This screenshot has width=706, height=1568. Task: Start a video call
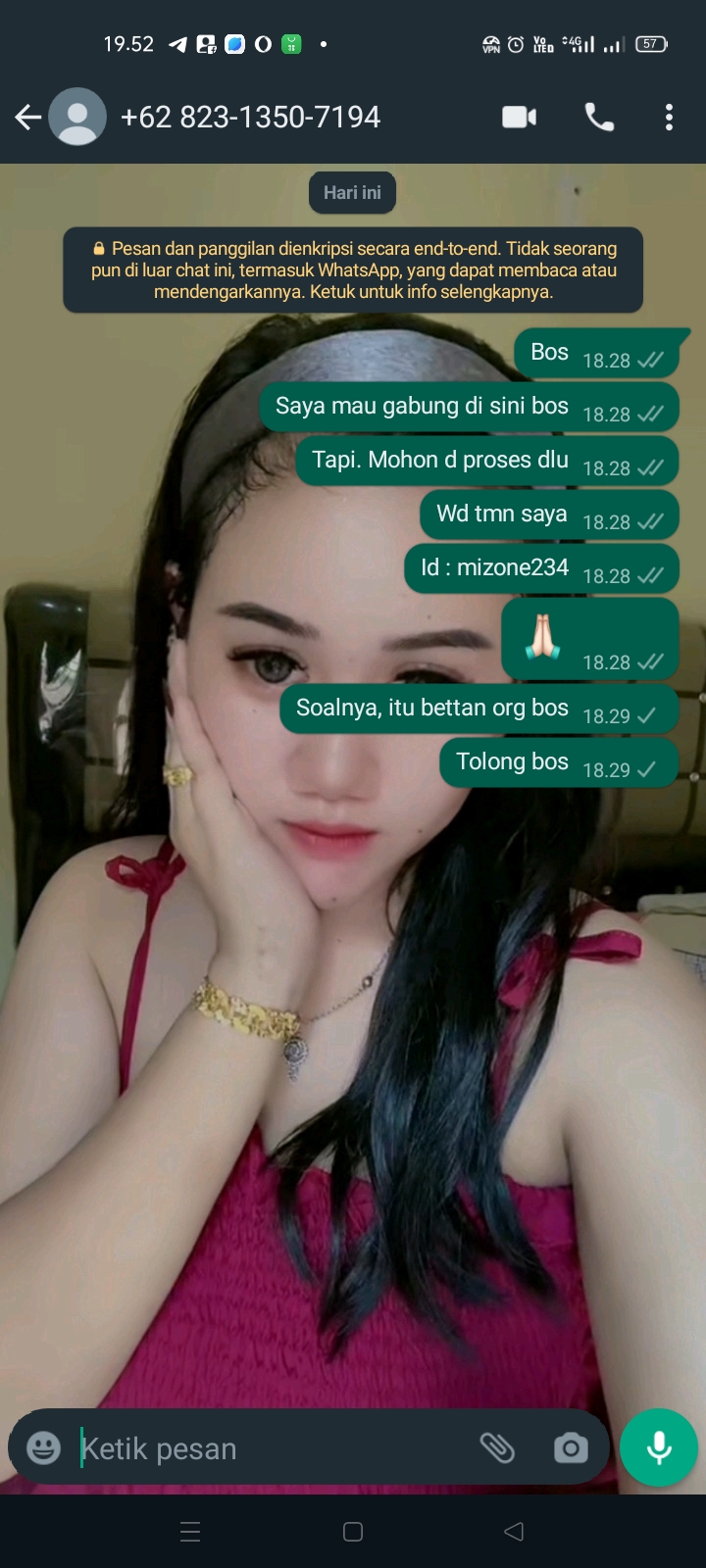(519, 118)
